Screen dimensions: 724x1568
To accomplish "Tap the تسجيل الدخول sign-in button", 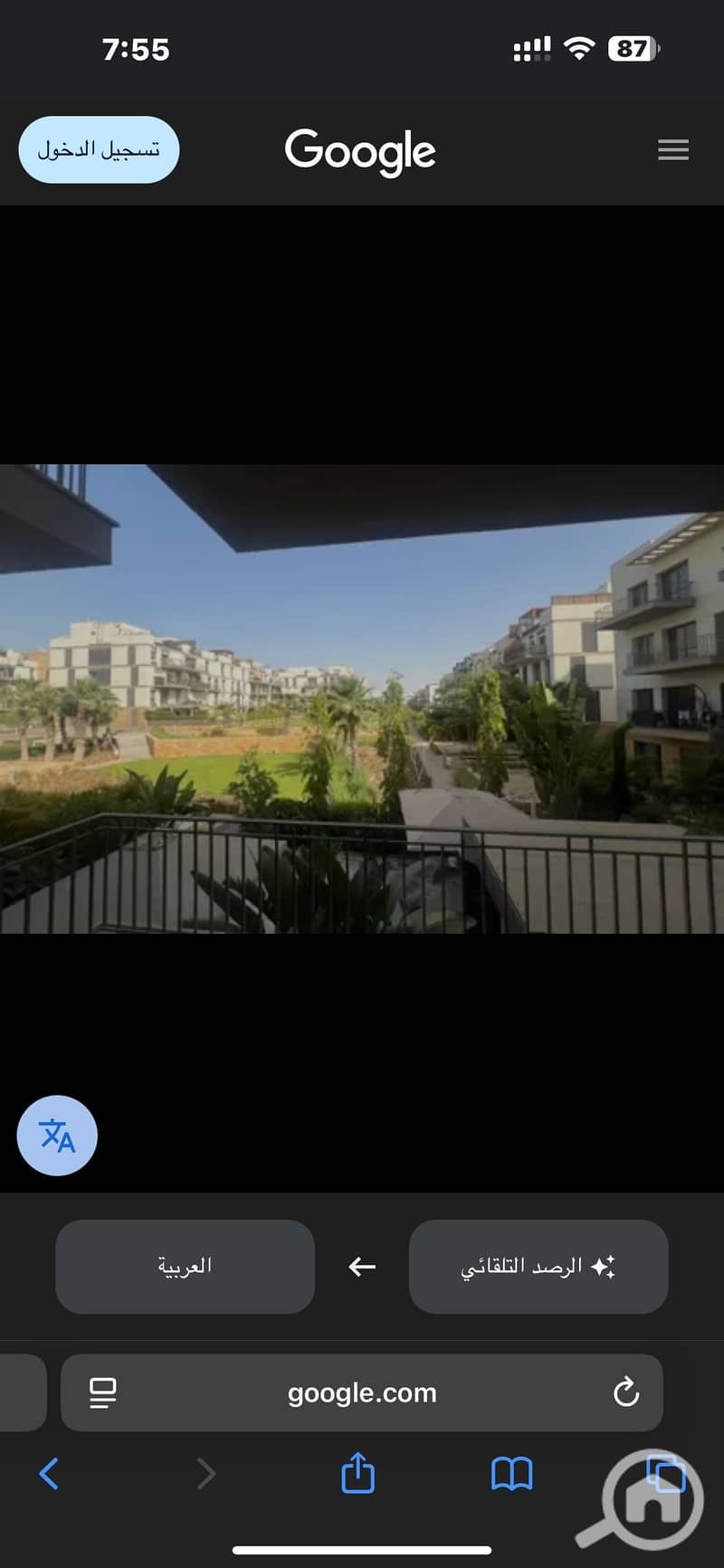I will (x=99, y=150).
